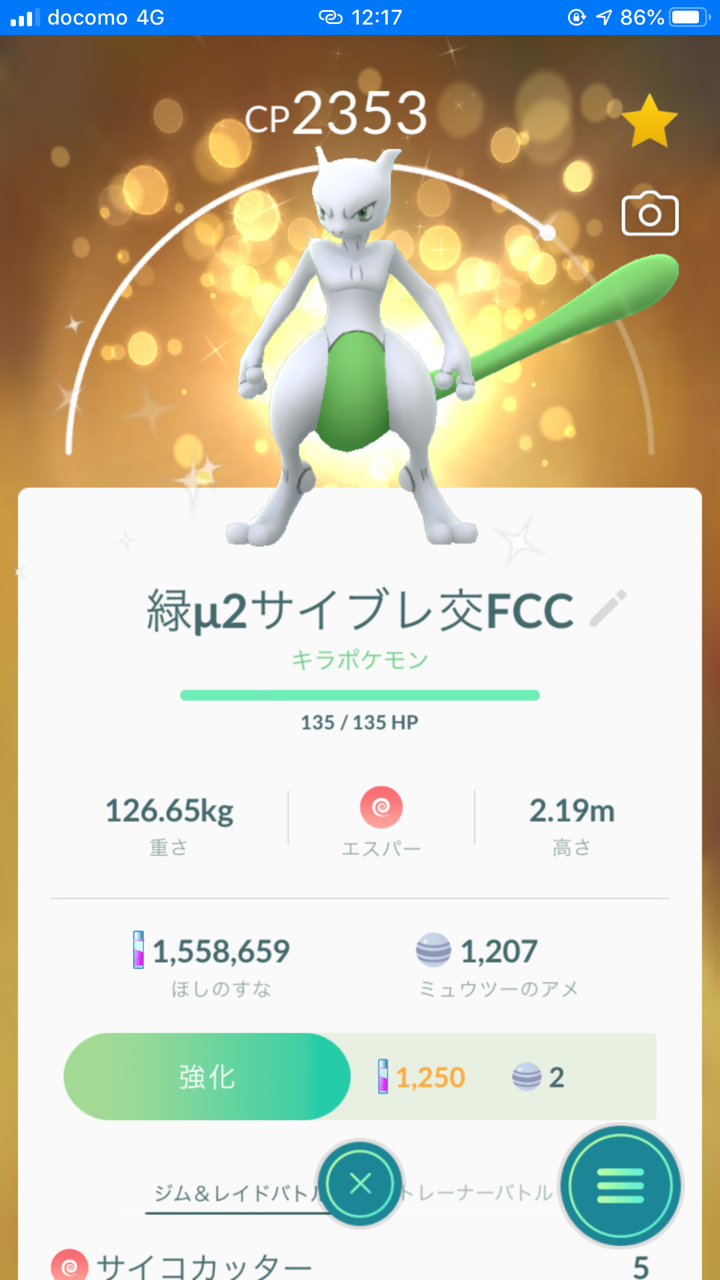Toggle the favorite star icon
The width and height of the screenshot is (720, 1280).
point(650,123)
